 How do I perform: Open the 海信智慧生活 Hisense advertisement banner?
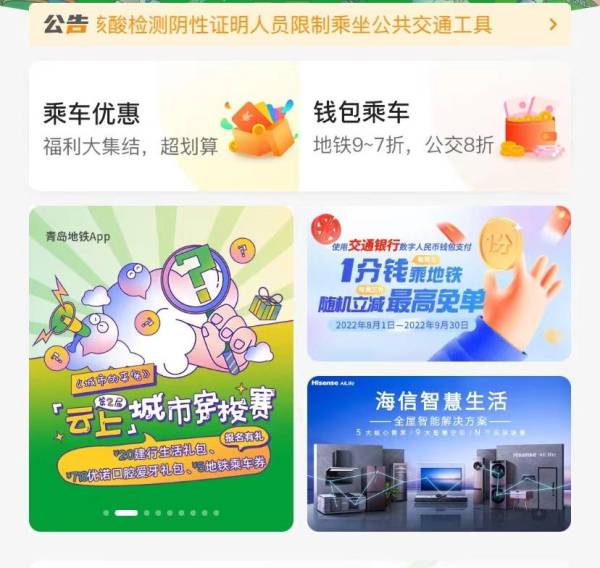(x=439, y=453)
